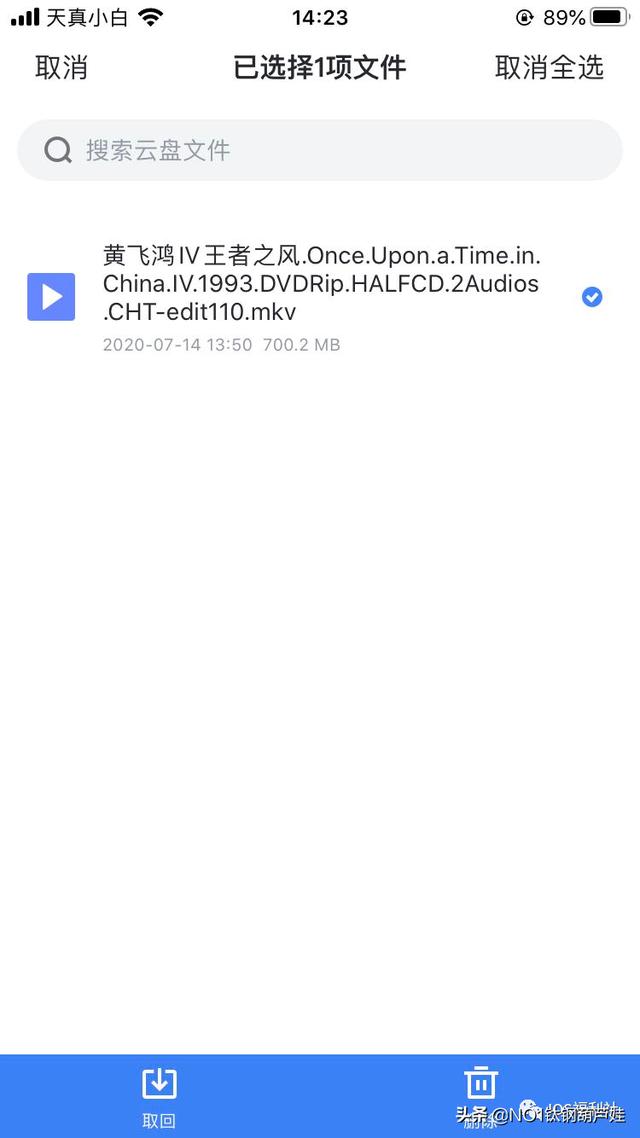The width and height of the screenshot is (640, 1138).
Task: Uncheck the 黄飞鸿IV王者之风 mkv file checkbox
Action: (x=592, y=296)
